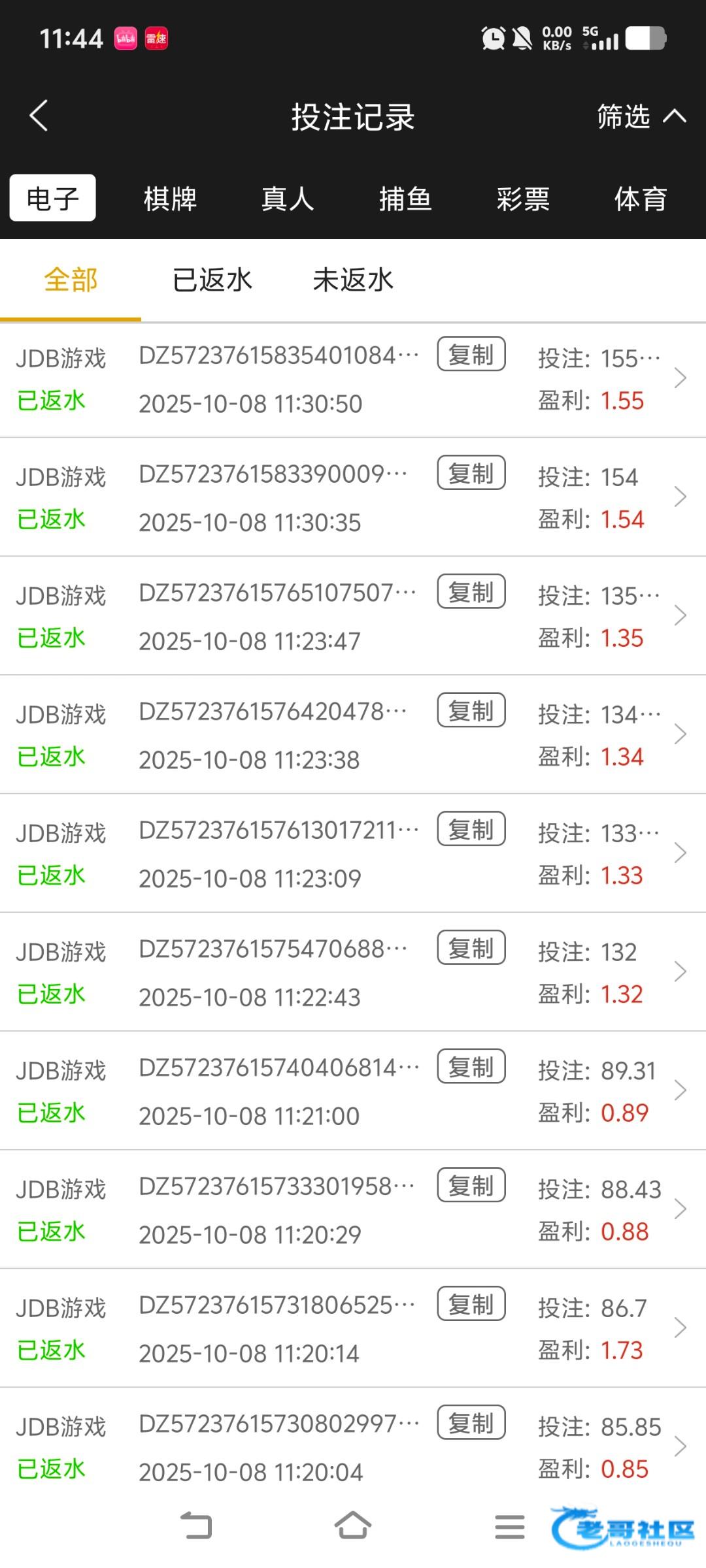
Task: Switch to the 棋牌 category tab
Action: pyautogui.click(x=170, y=199)
